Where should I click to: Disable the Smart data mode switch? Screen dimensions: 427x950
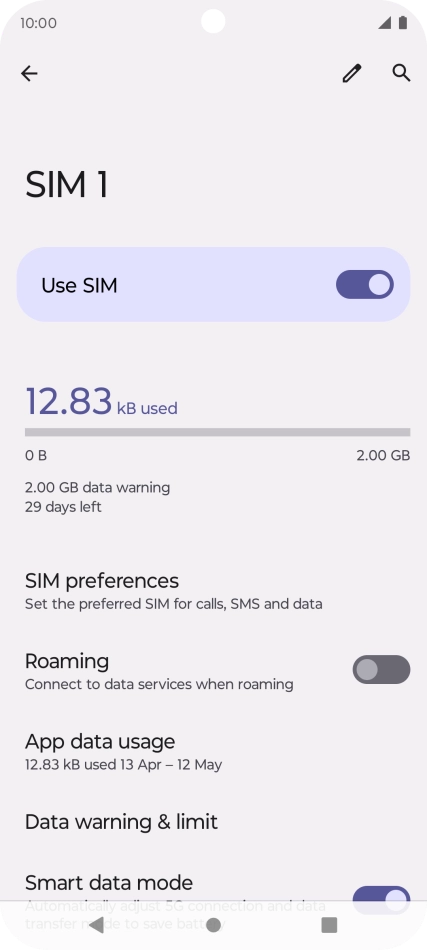pyautogui.click(x=382, y=900)
